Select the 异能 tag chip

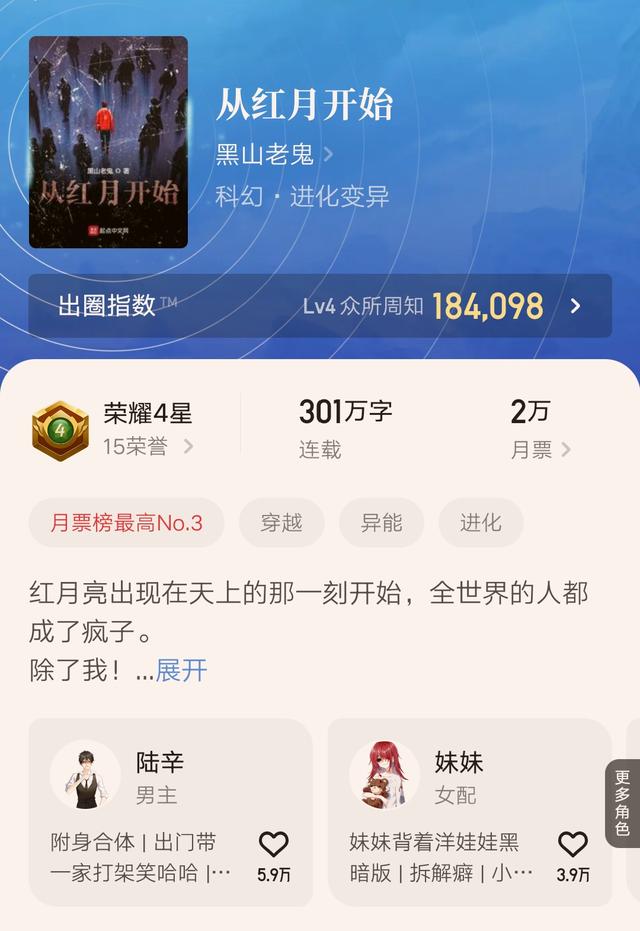click(x=381, y=523)
